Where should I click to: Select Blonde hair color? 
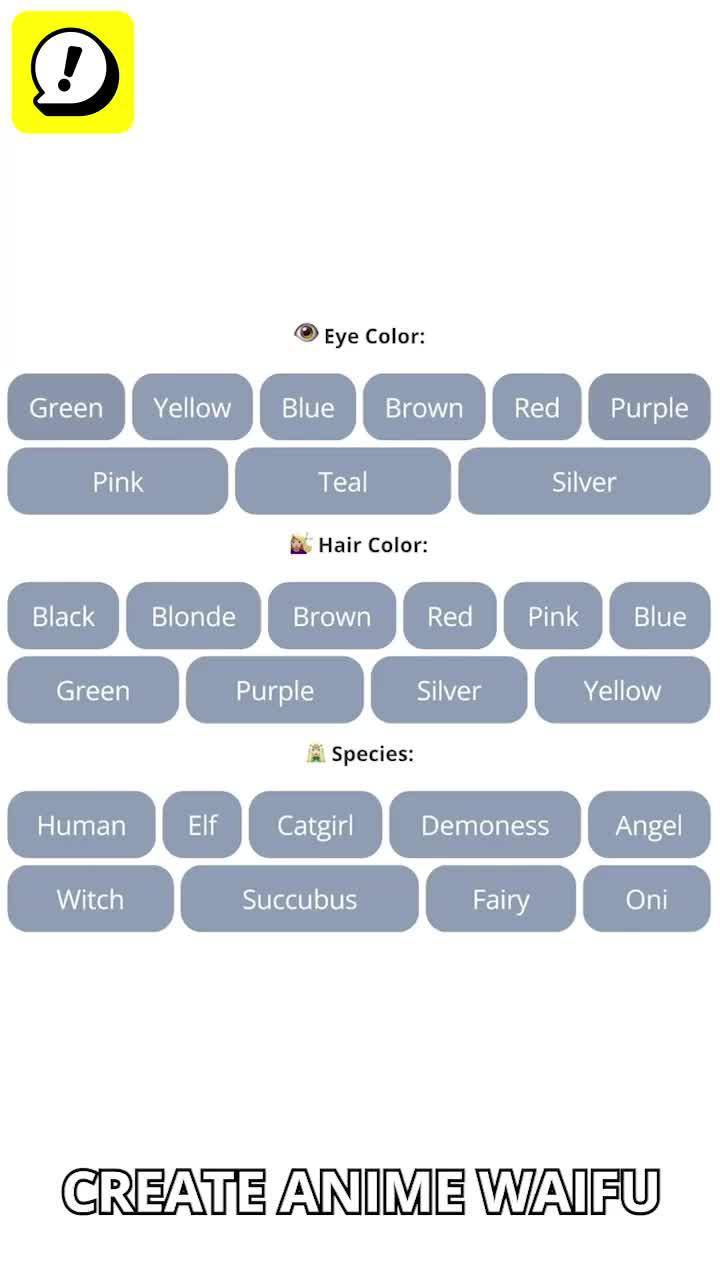193,616
